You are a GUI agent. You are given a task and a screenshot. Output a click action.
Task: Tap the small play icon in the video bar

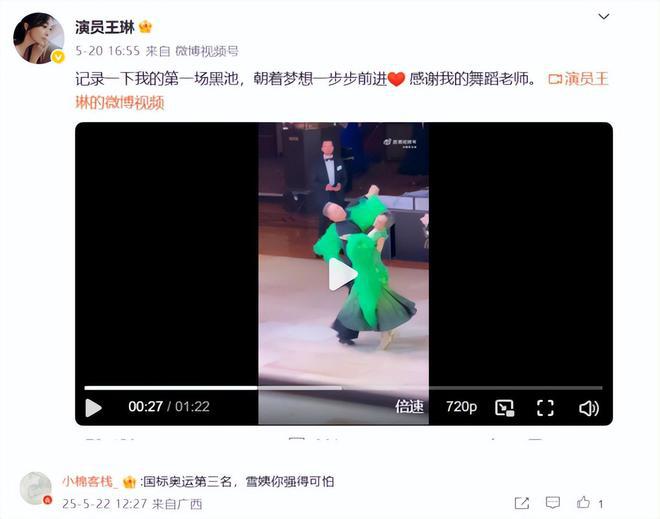click(x=93, y=407)
